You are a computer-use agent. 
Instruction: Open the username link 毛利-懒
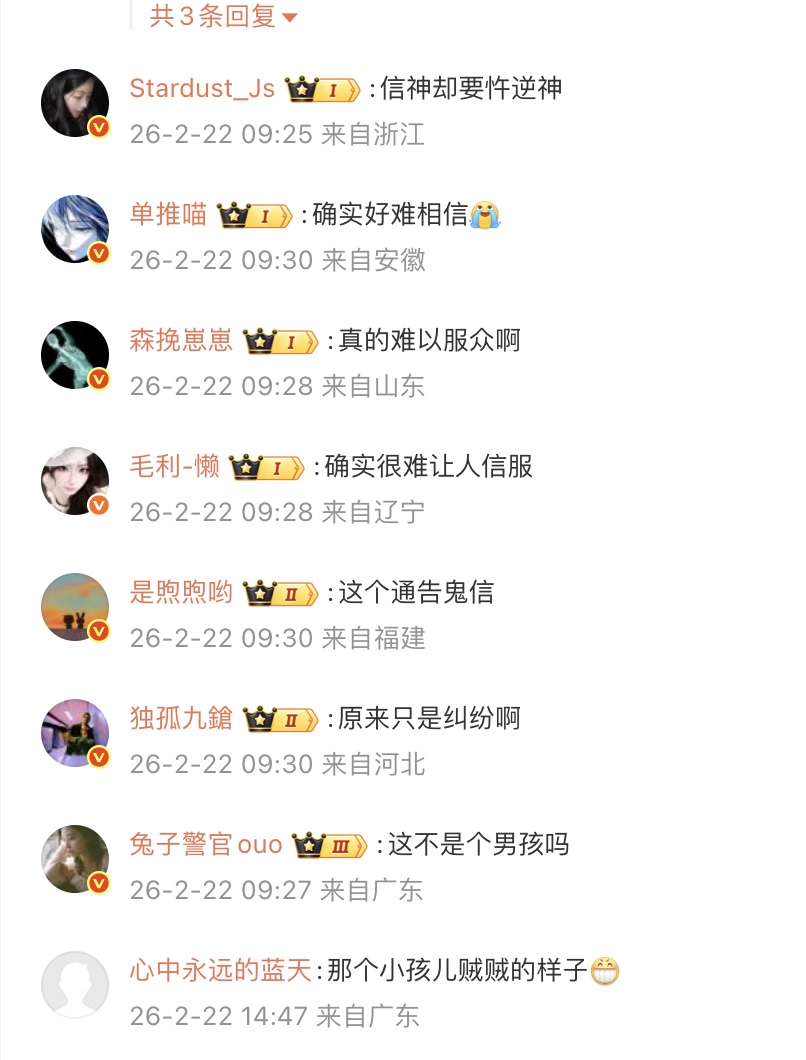(x=174, y=466)
